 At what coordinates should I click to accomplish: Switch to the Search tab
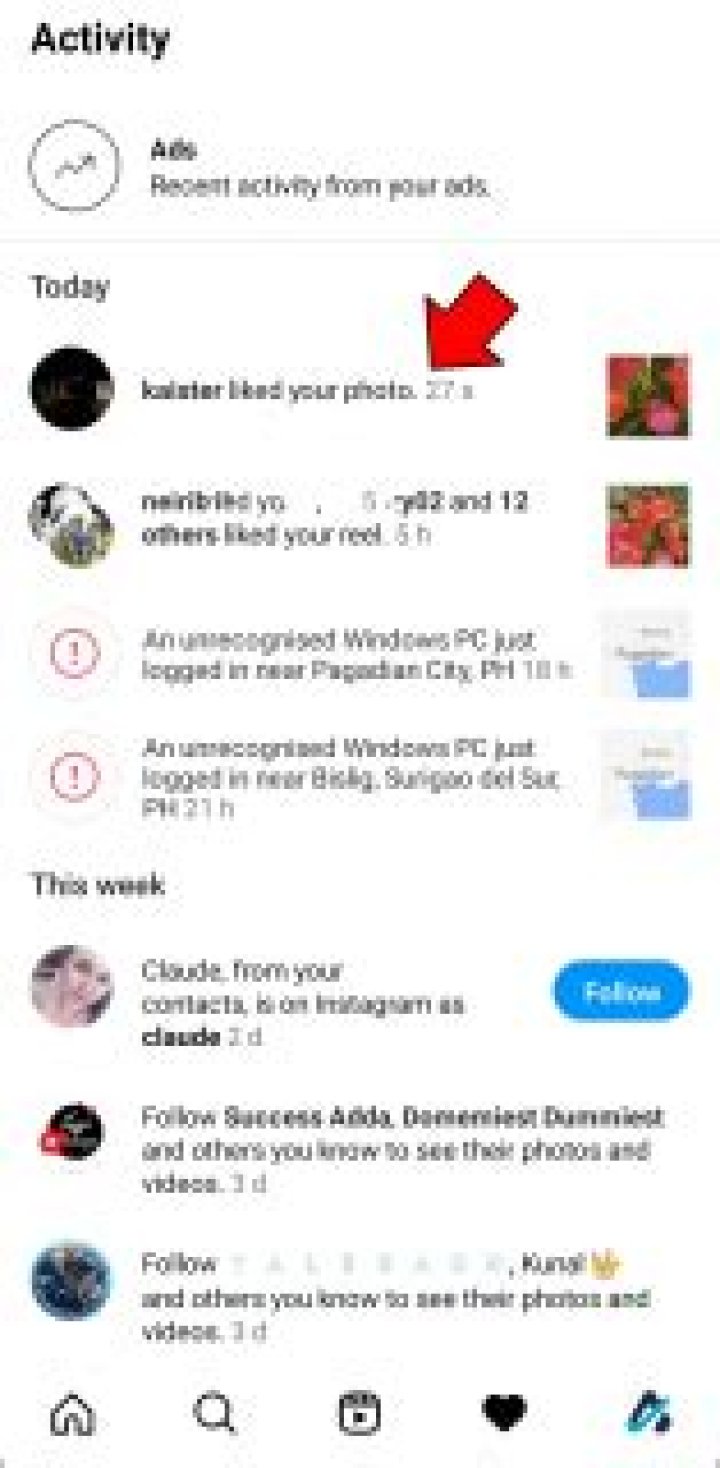(x=215, y=1413)
